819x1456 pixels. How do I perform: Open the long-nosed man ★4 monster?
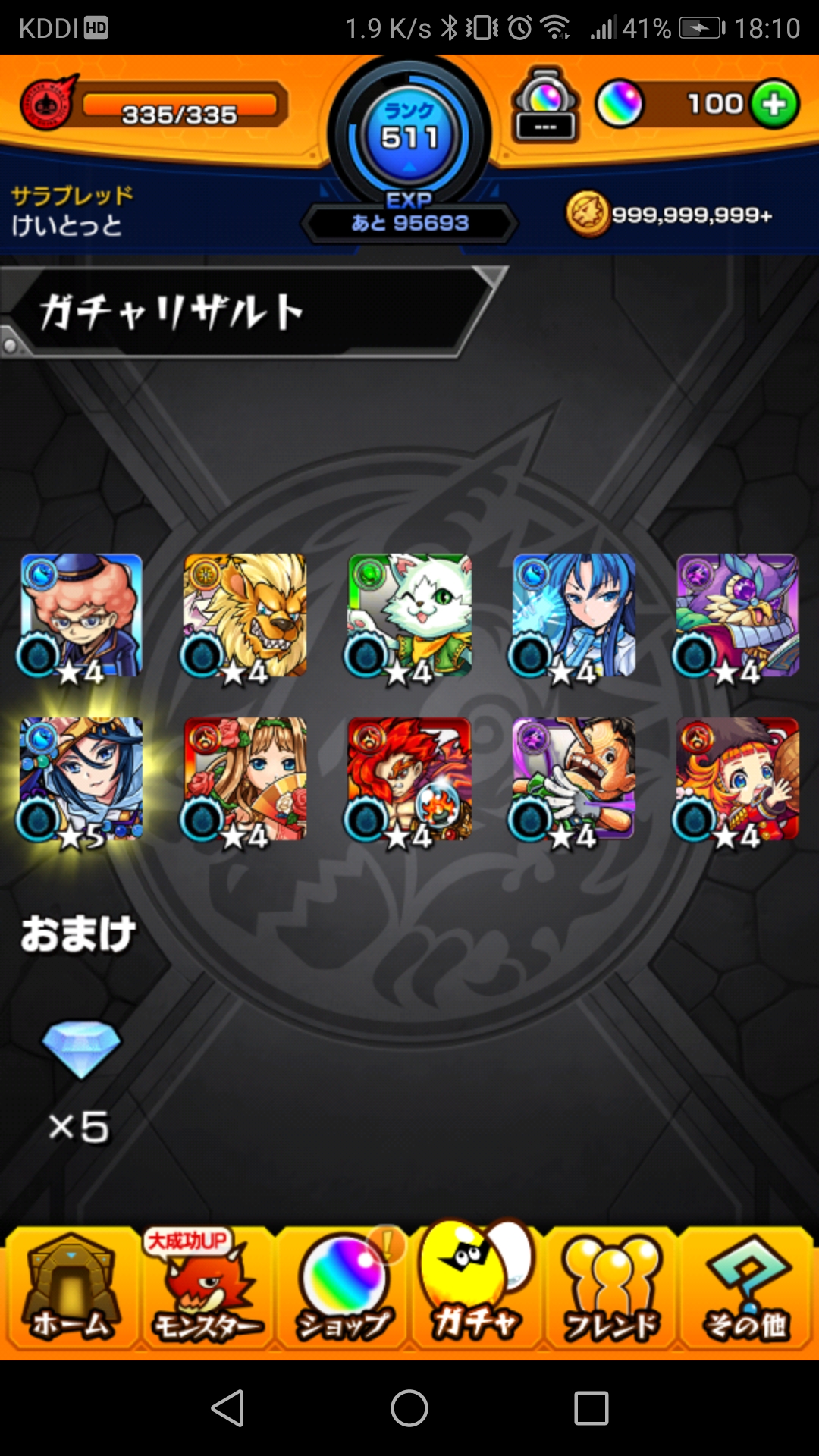click(x=573, y=779)
